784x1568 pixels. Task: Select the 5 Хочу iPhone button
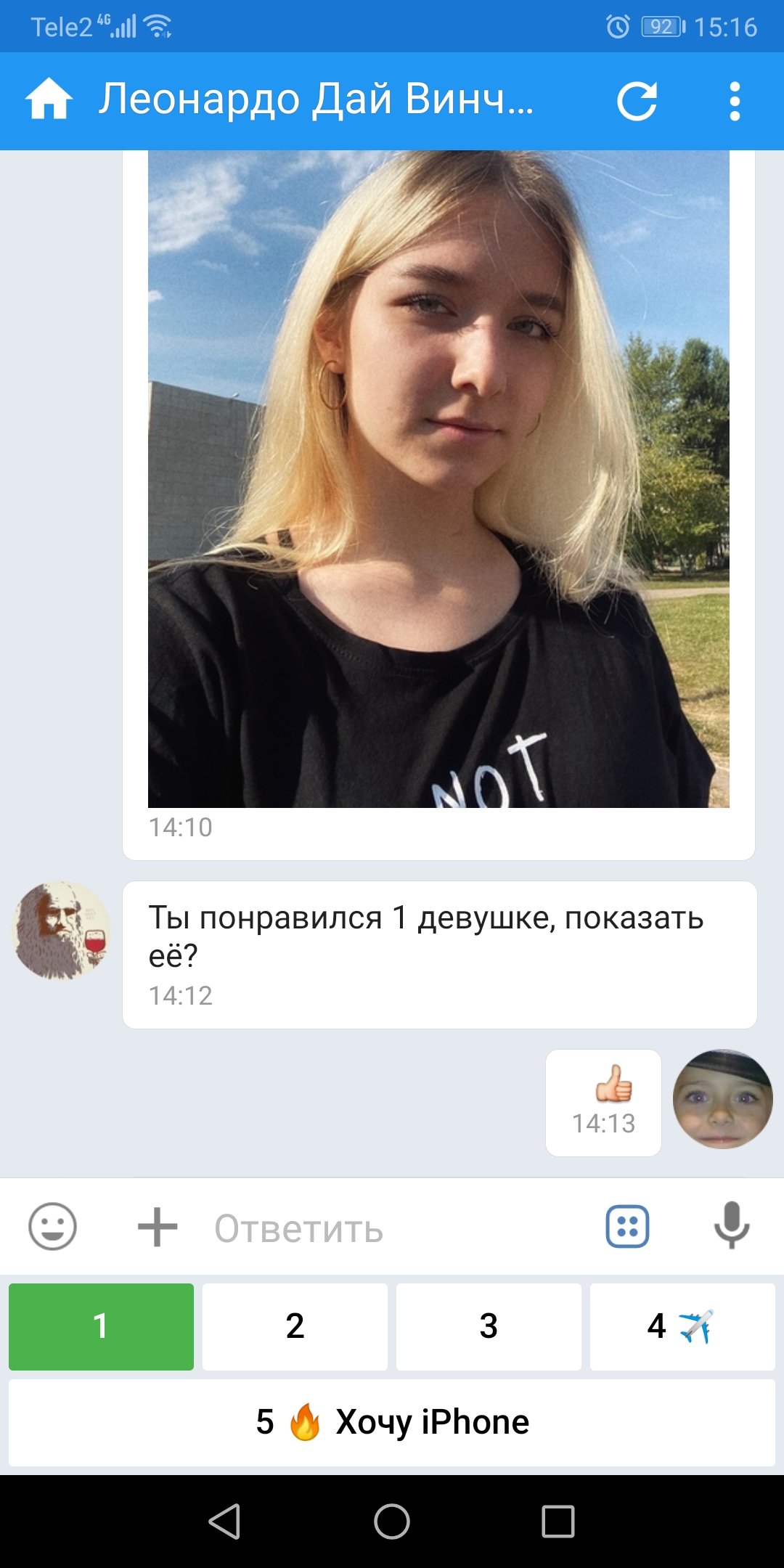(x=392, y=1423)
